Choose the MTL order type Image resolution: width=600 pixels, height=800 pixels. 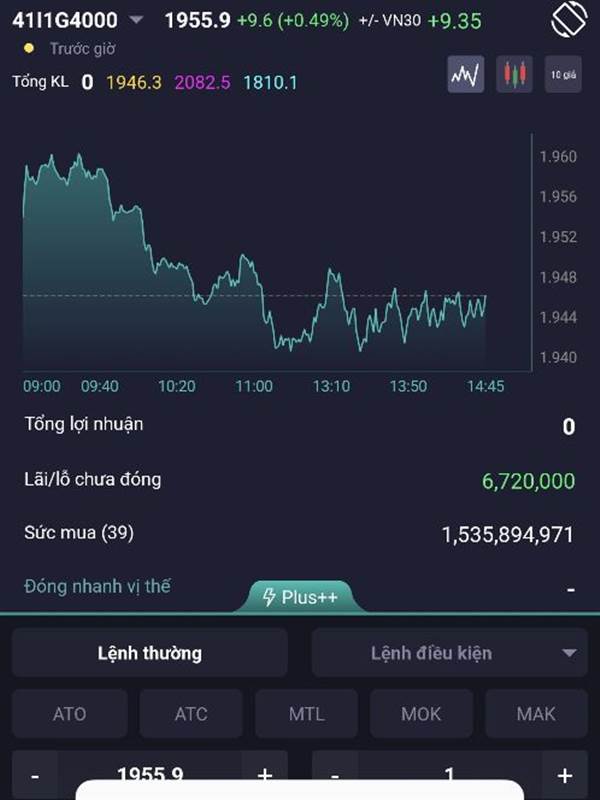click(307, 714)
